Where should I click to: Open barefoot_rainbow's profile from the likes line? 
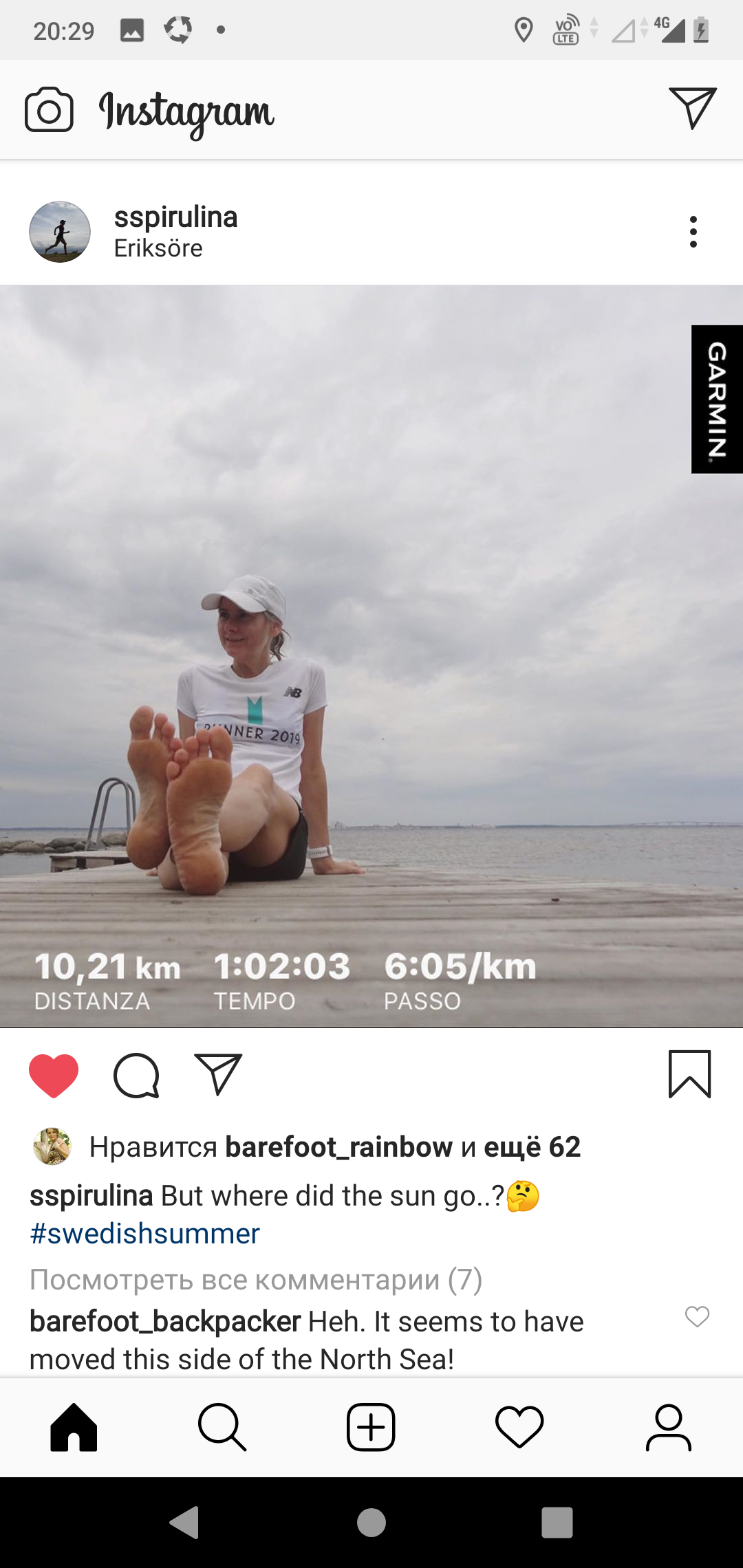coord(338,1147)
